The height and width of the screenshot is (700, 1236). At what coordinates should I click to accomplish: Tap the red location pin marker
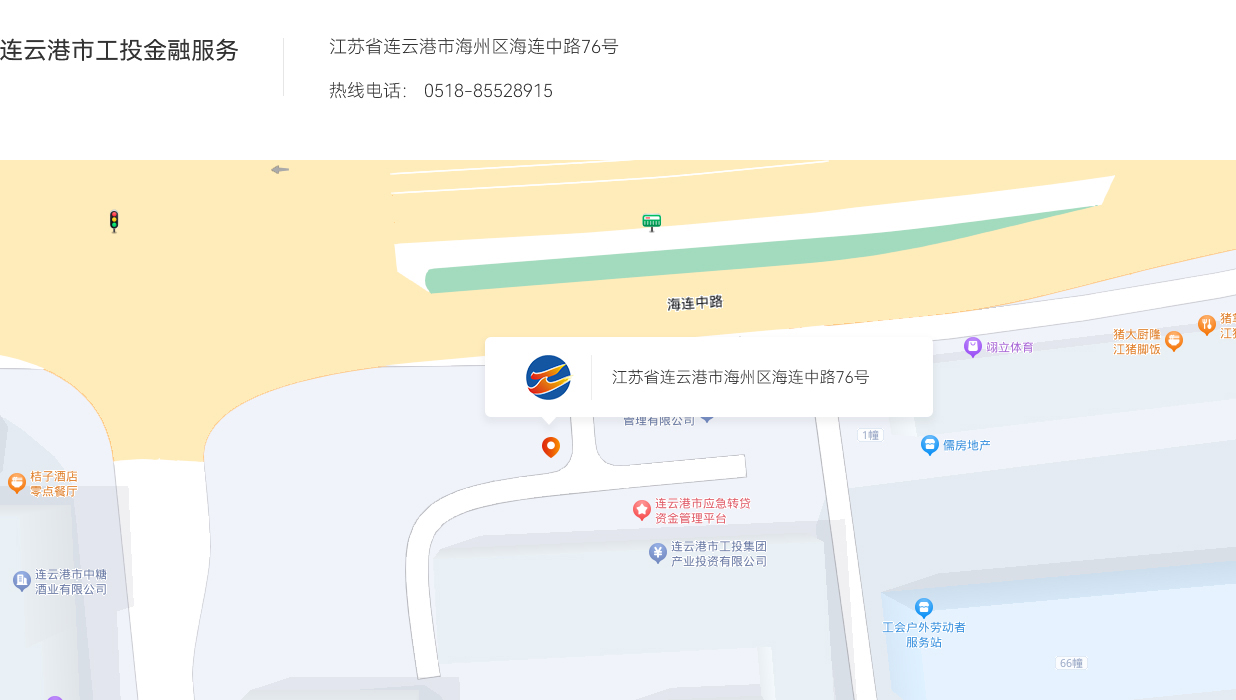point(550,446)
